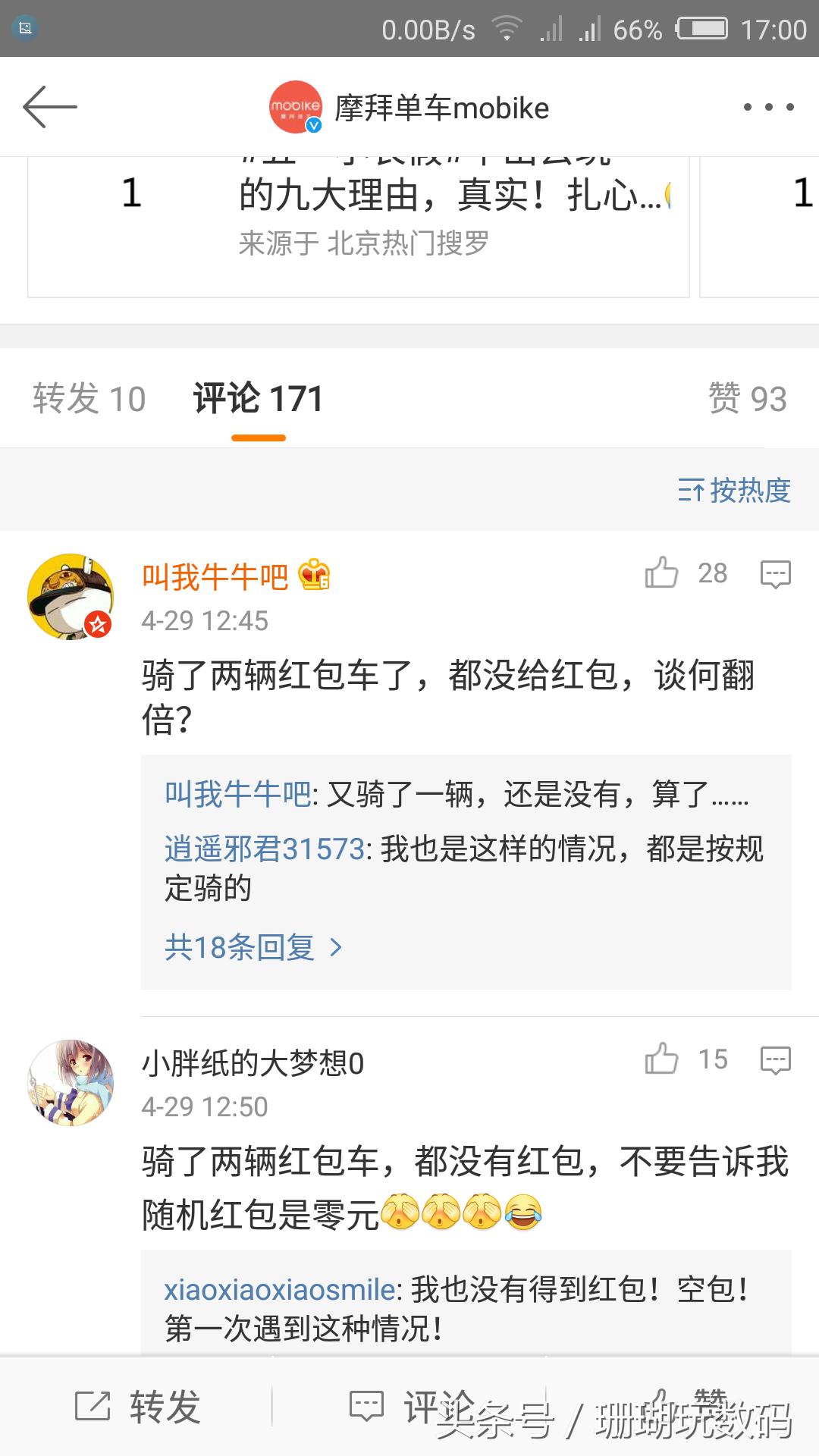Open reply bubble on 小胖纸的大梦想0's comment
Image resolution: width=819 pixels, height=1456 pixels.
point(775,1060)
